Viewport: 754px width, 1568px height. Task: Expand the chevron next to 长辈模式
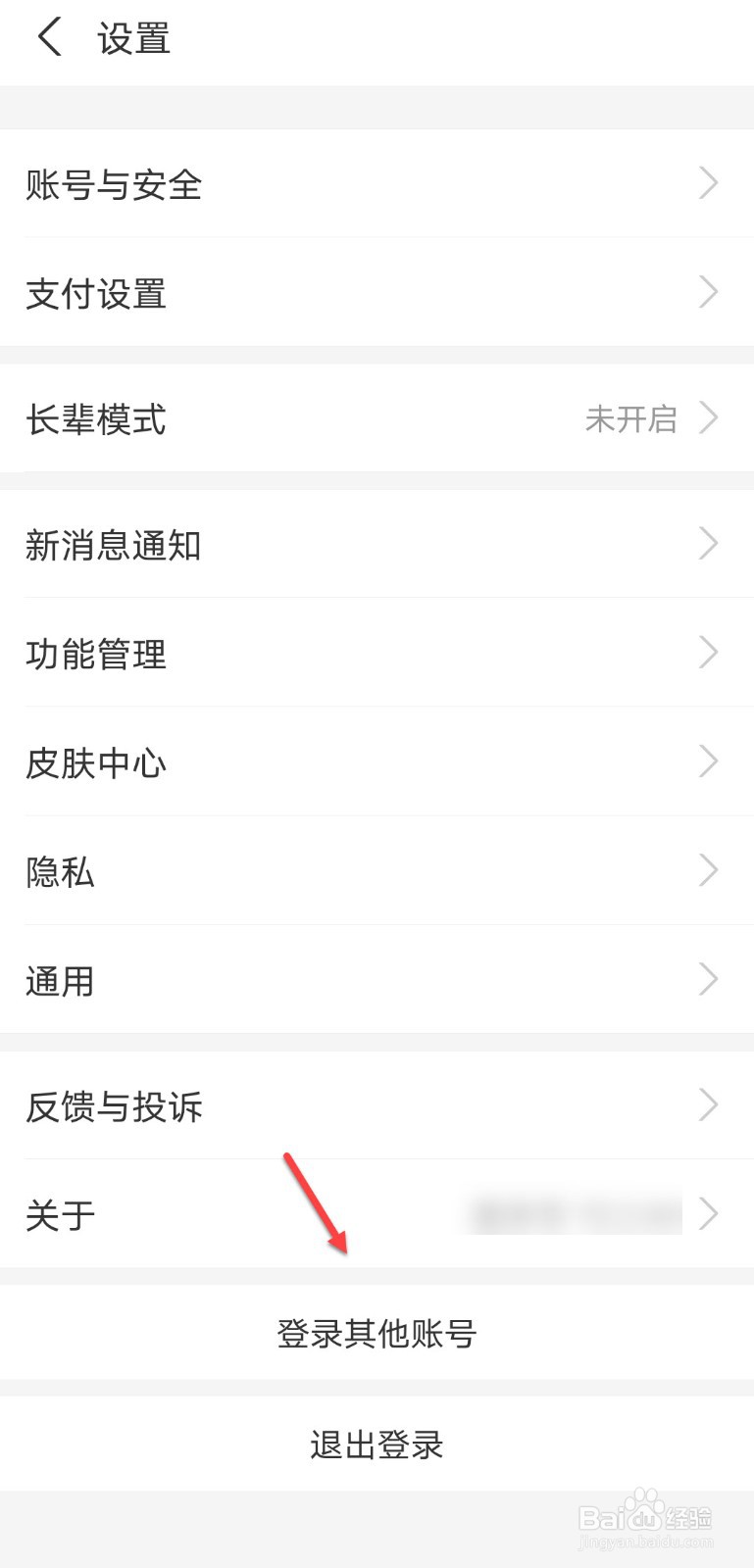709,419
